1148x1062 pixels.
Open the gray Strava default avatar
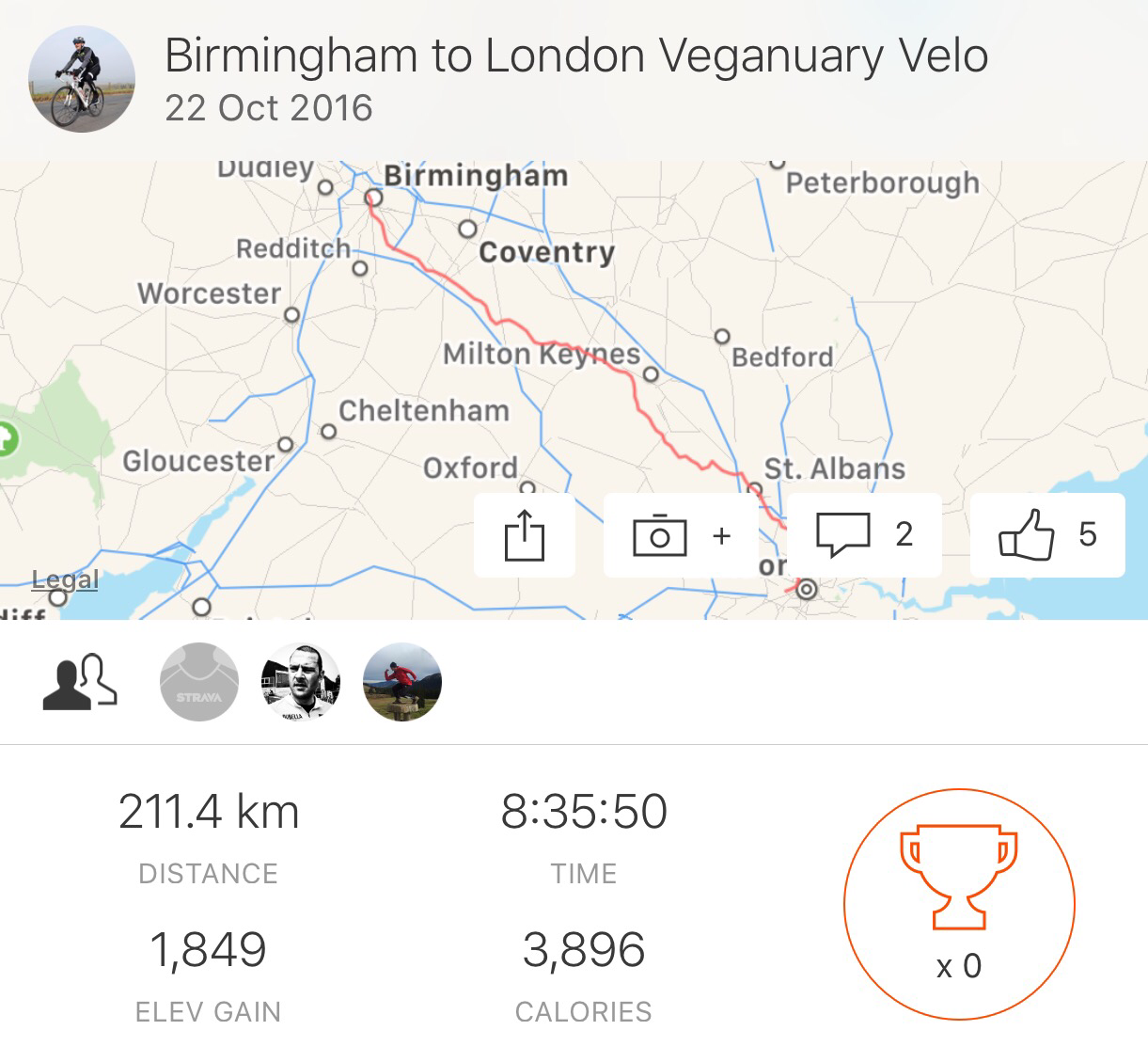(199, 682)
